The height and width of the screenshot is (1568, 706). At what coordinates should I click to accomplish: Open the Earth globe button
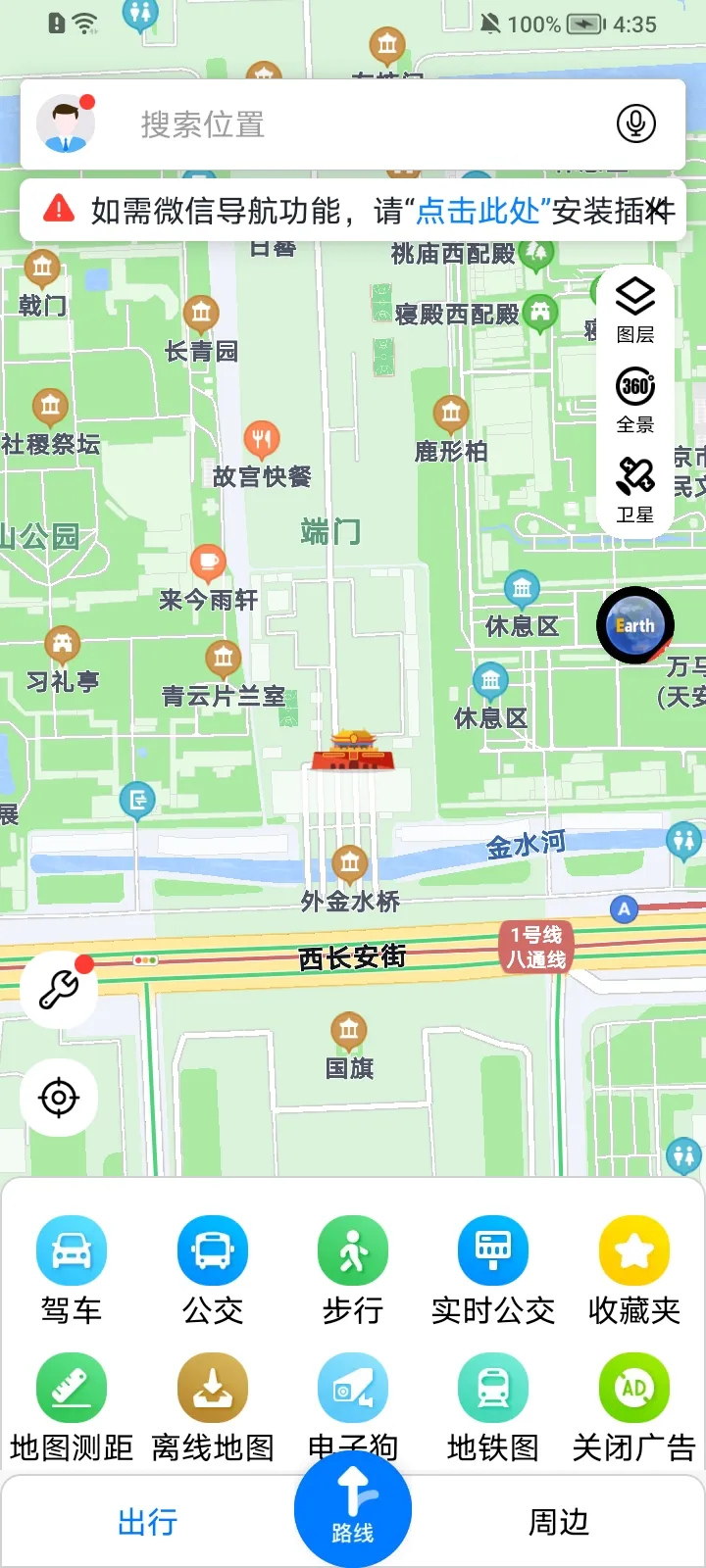click(635, 625)
